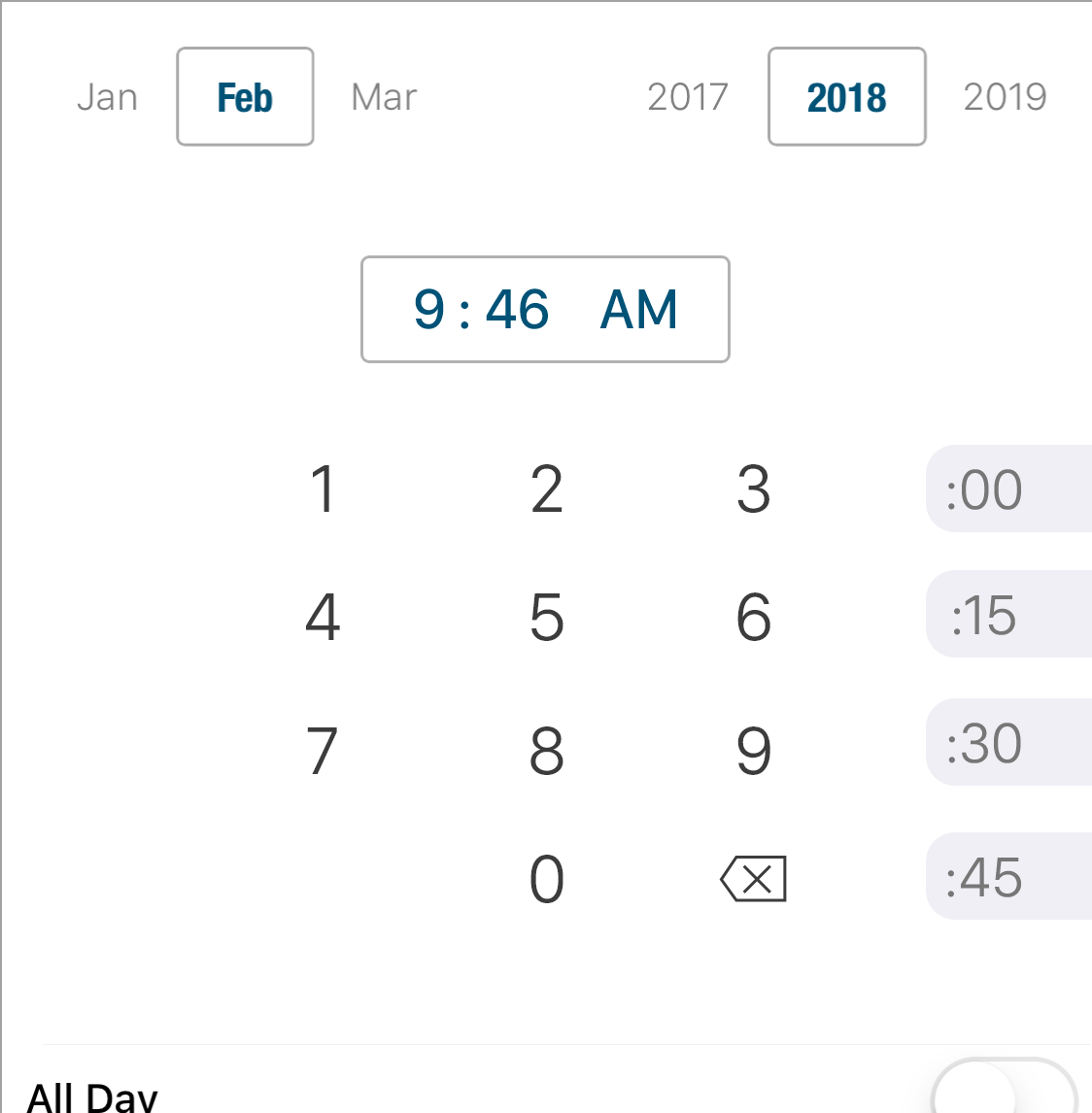This screenshot has height=1113, width=1092.
Task: Enter digit 9 on the keypad
Action: [x=753, y=751]
